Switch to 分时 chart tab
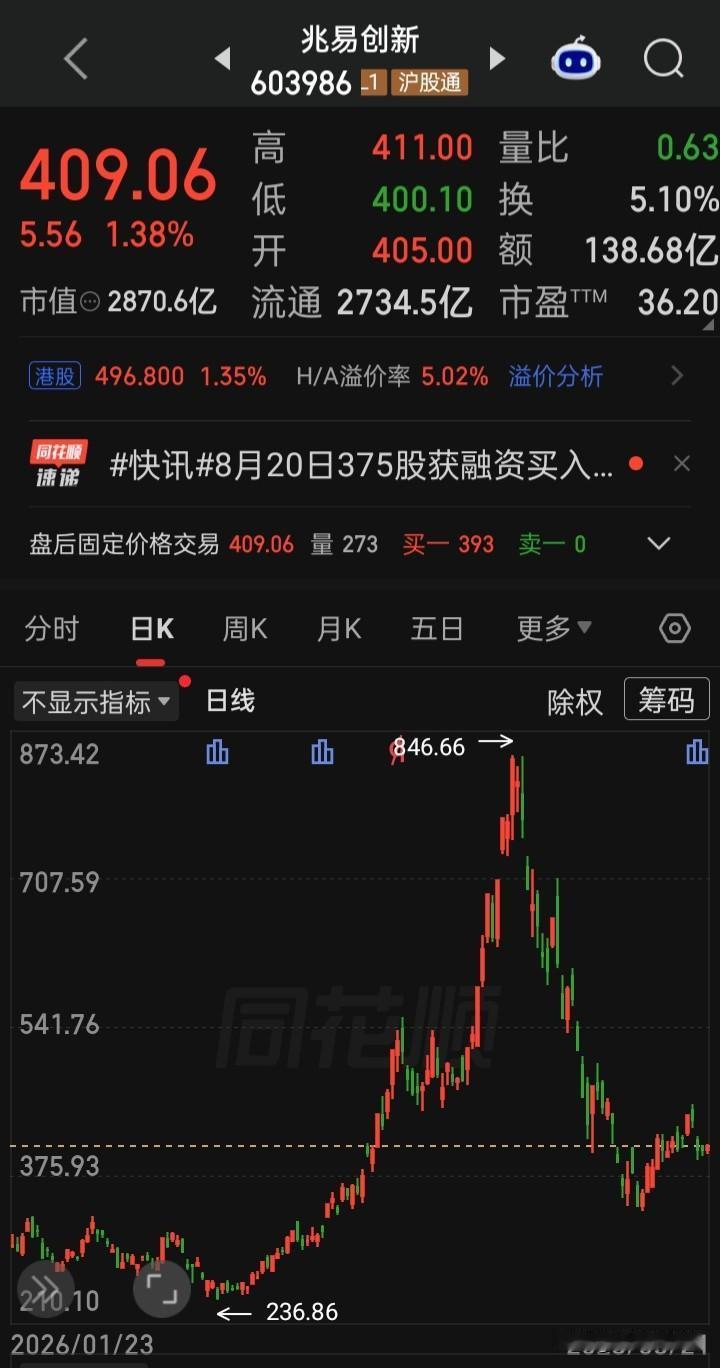720x1368 pixels. (51, 629)
